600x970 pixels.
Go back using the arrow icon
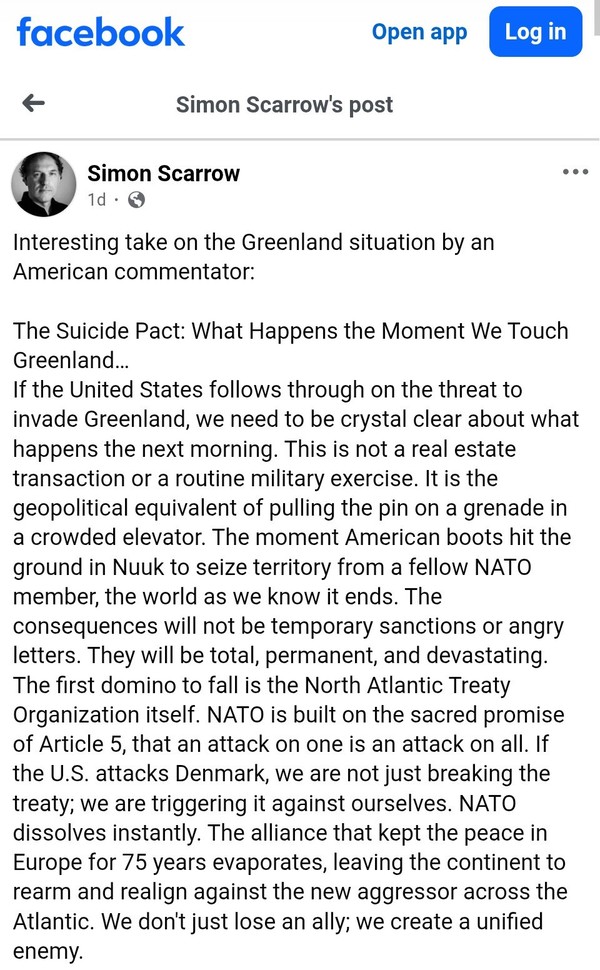tap(33, 103)
